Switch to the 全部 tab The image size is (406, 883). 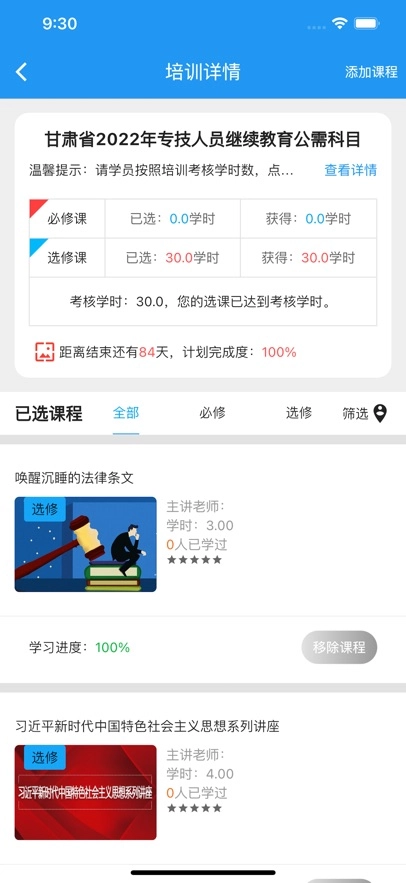[x=126, y=413]
